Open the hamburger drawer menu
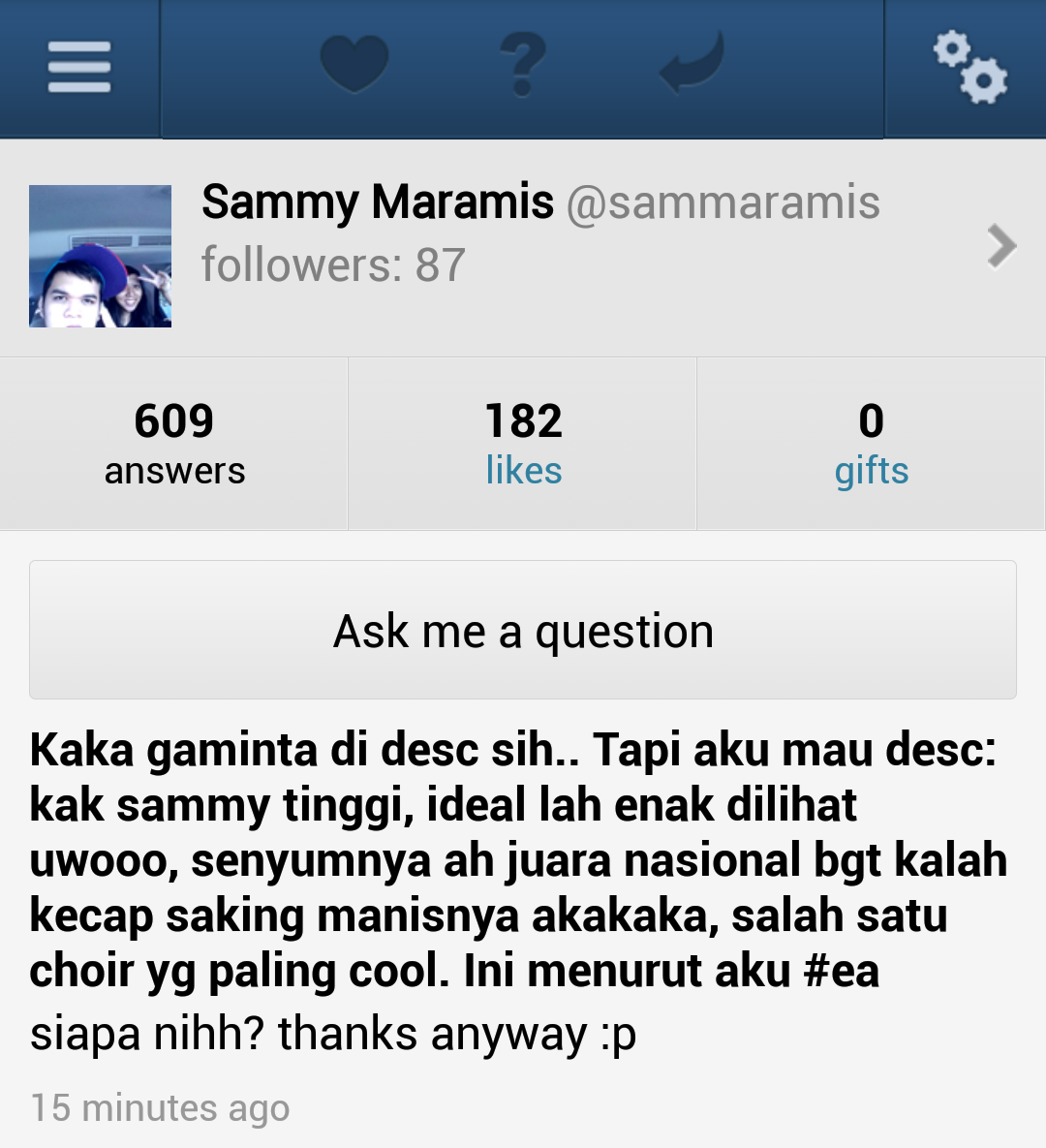 pos(79,68)
